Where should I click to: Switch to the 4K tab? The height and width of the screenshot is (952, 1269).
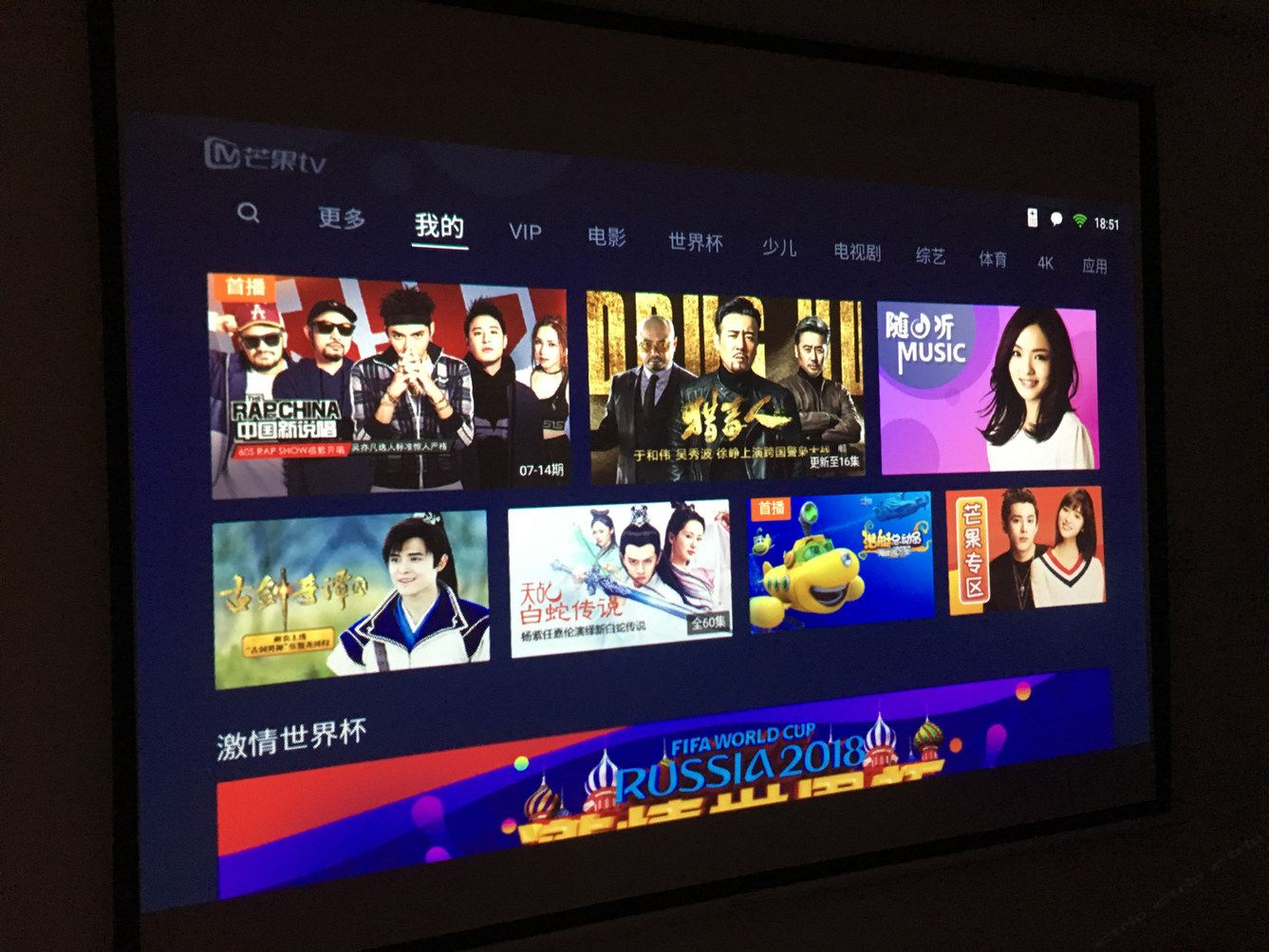pyautogui.click(x=1045, y=263)
